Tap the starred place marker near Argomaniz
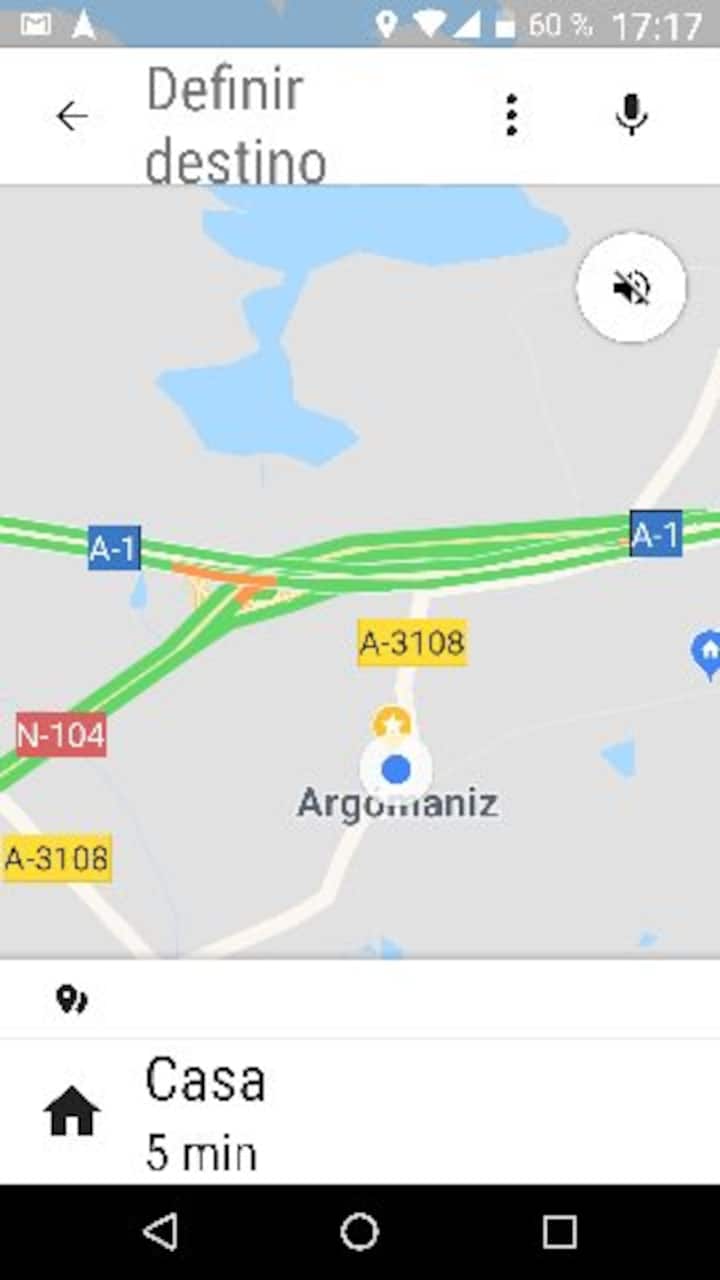The image size is (720, 1280). pyautogui.click(x=392, y=722)
